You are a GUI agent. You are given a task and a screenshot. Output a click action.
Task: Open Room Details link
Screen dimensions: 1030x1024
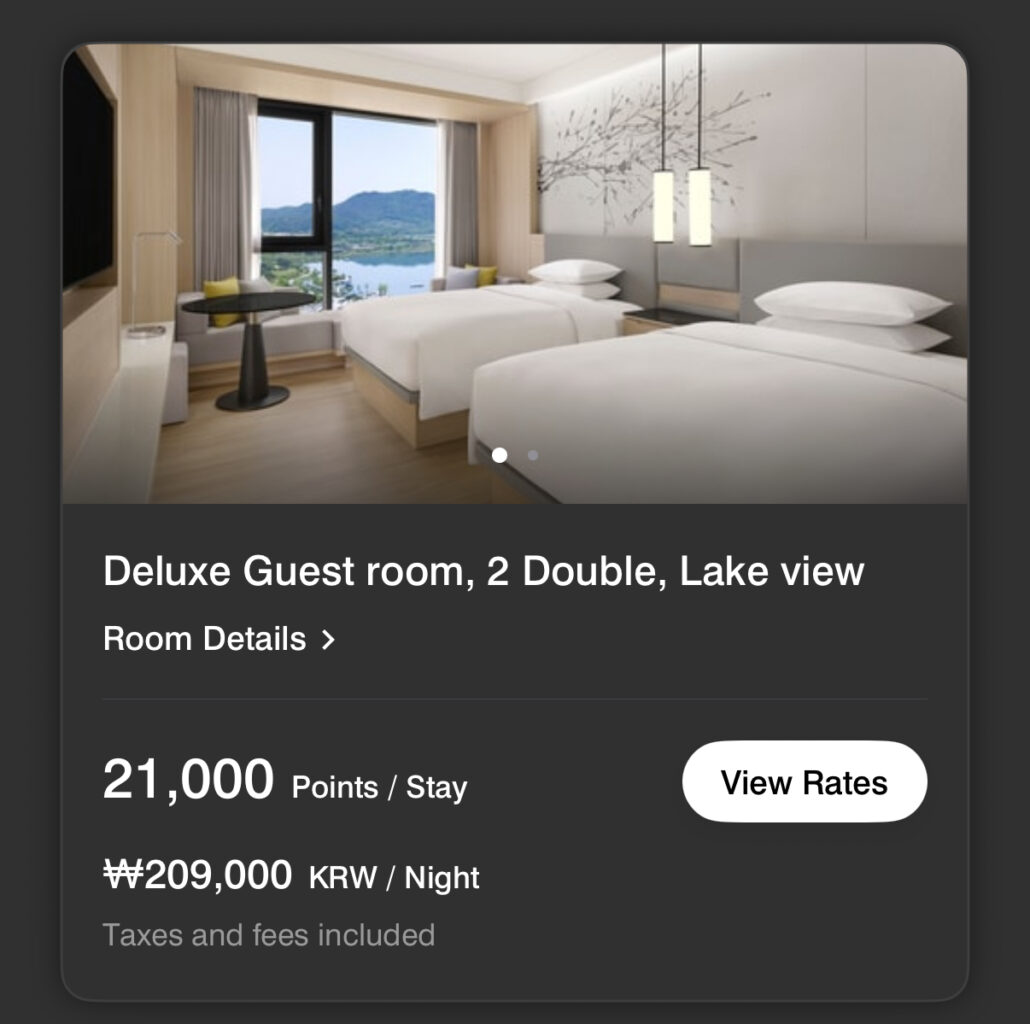219,639
